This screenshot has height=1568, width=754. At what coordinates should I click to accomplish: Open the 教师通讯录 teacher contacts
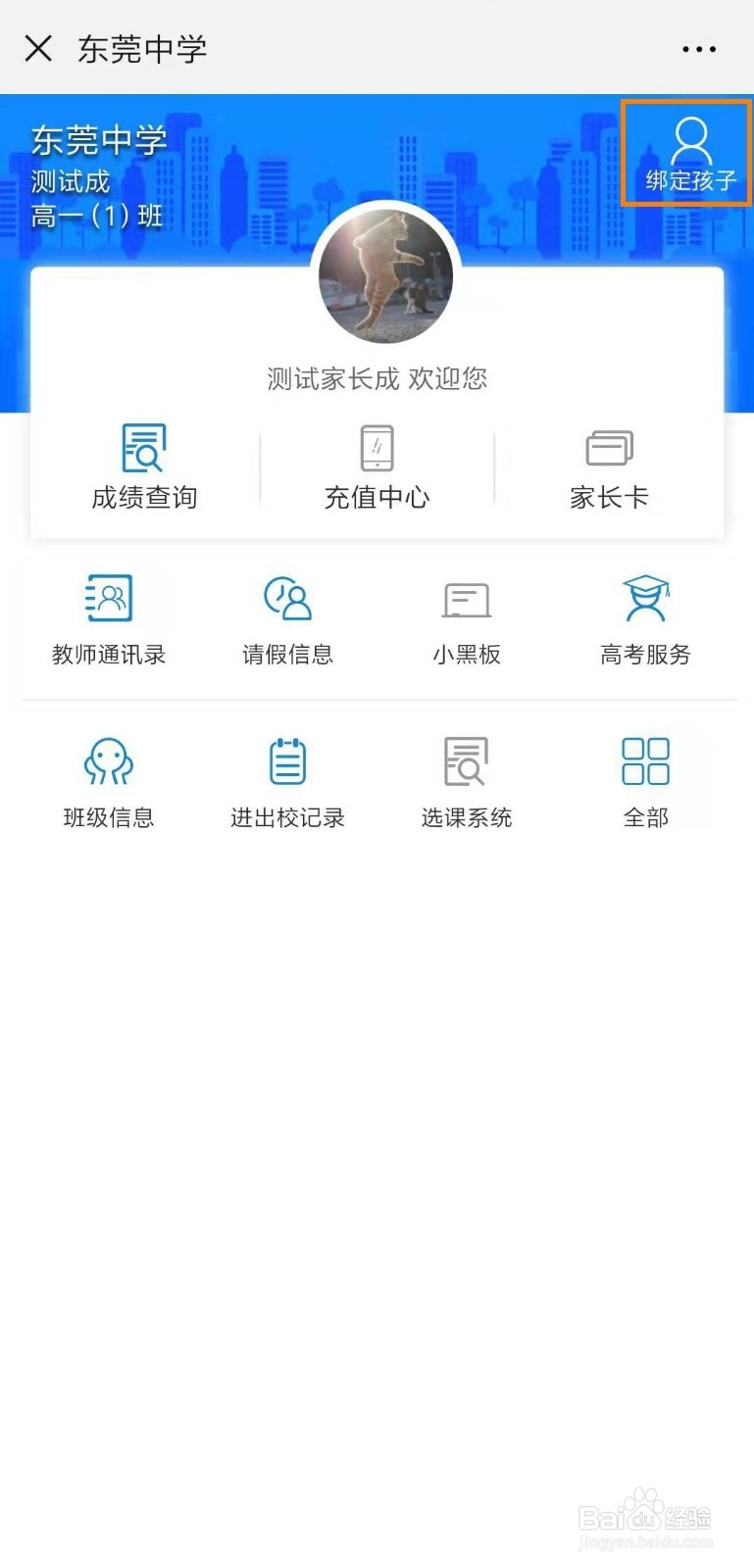click(x=108, y=619)
